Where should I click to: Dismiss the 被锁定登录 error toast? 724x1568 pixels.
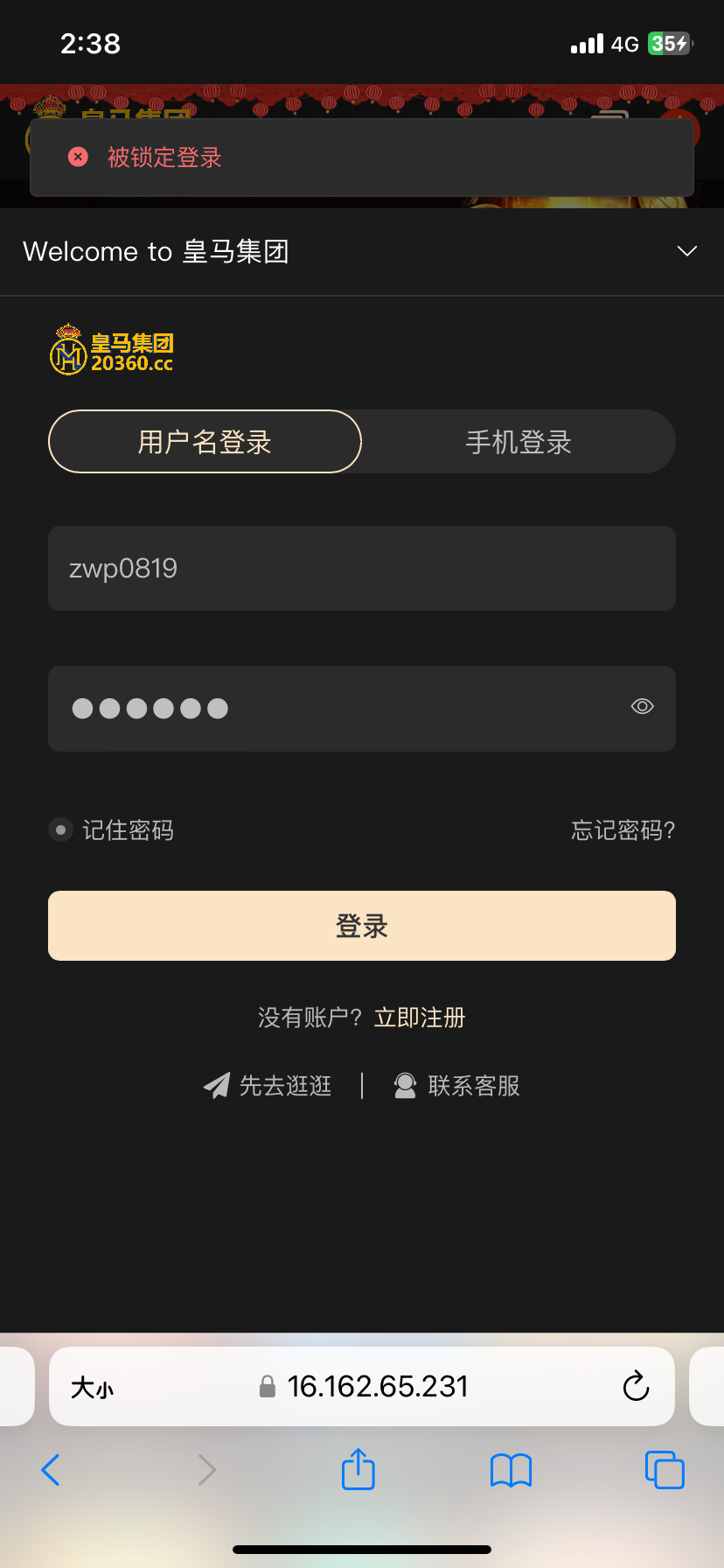point(79,157)
